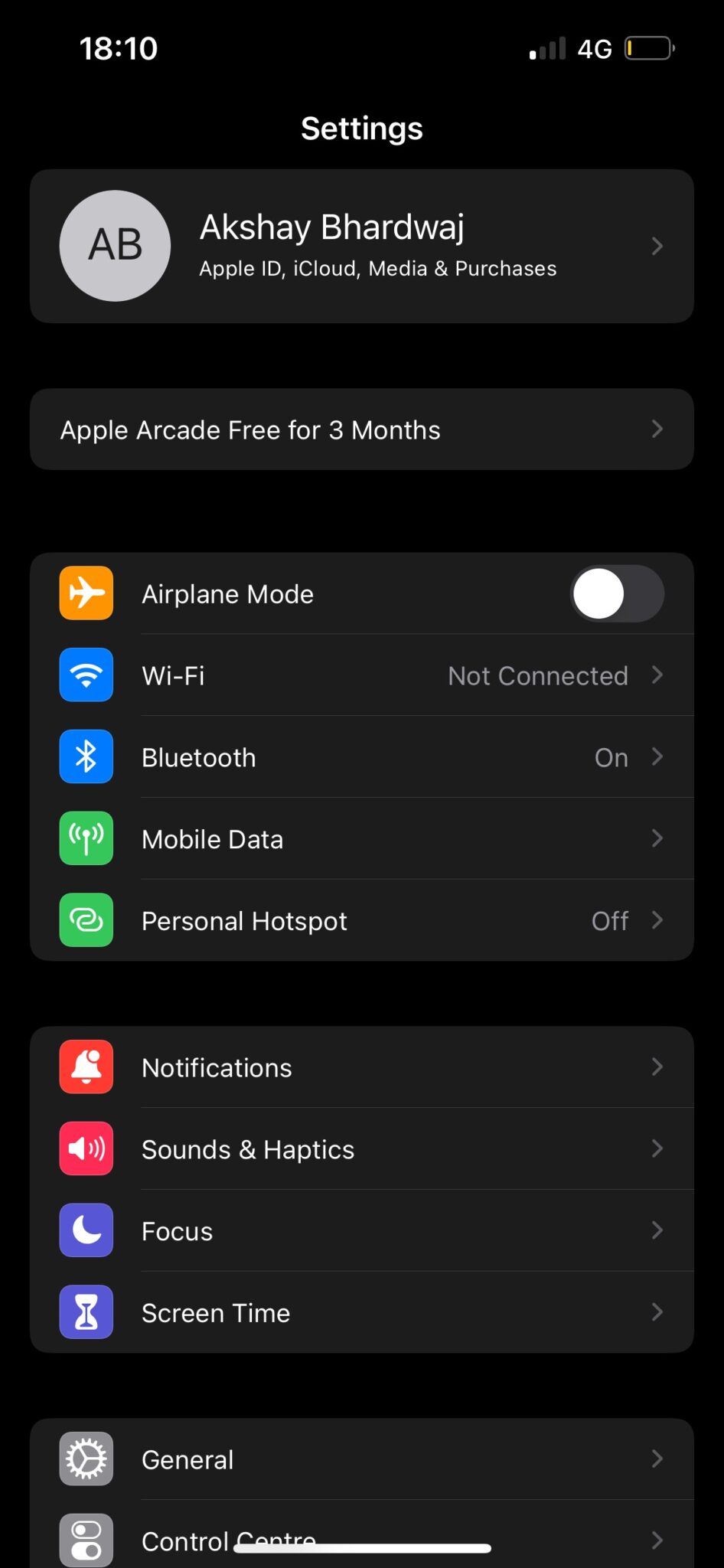Open Bluetooth settings

coord(362,757)
